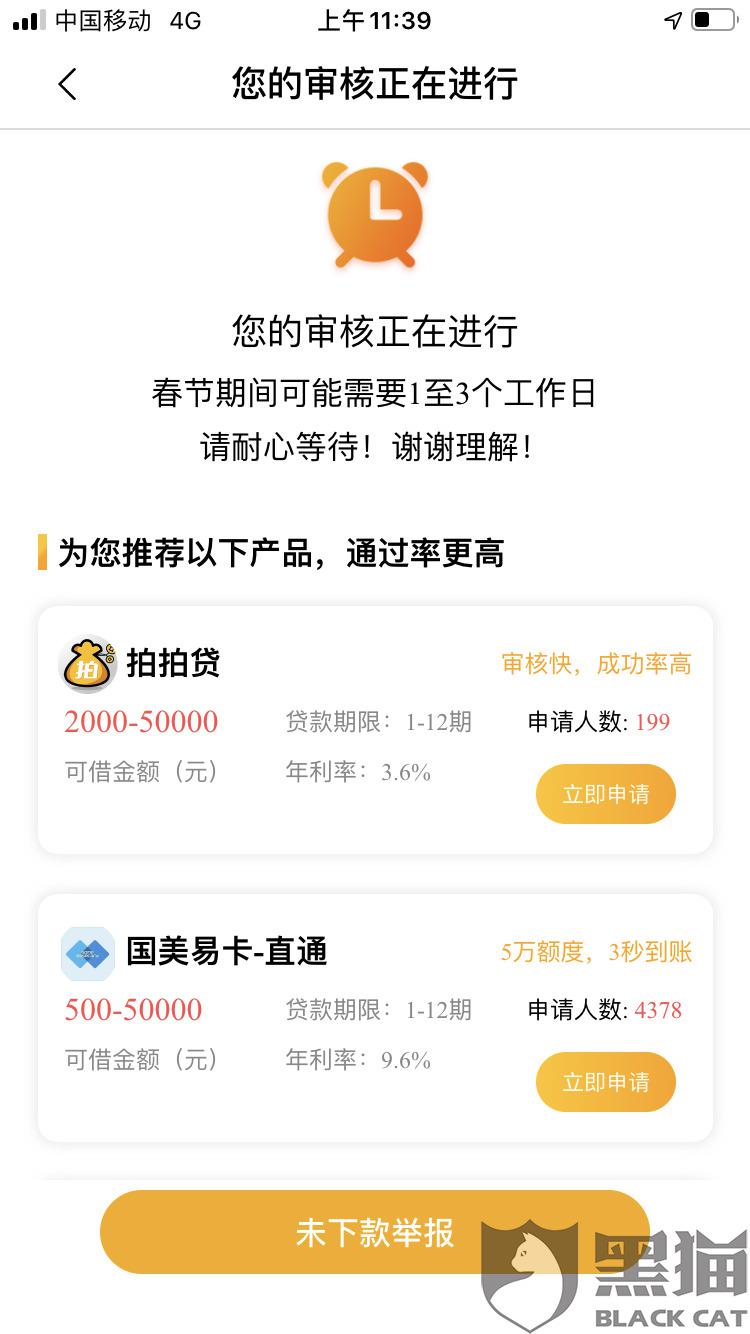Tap 立即申请 on the 国美易卡-直通 card
750x1334 pixels.
coord(606,1082)
